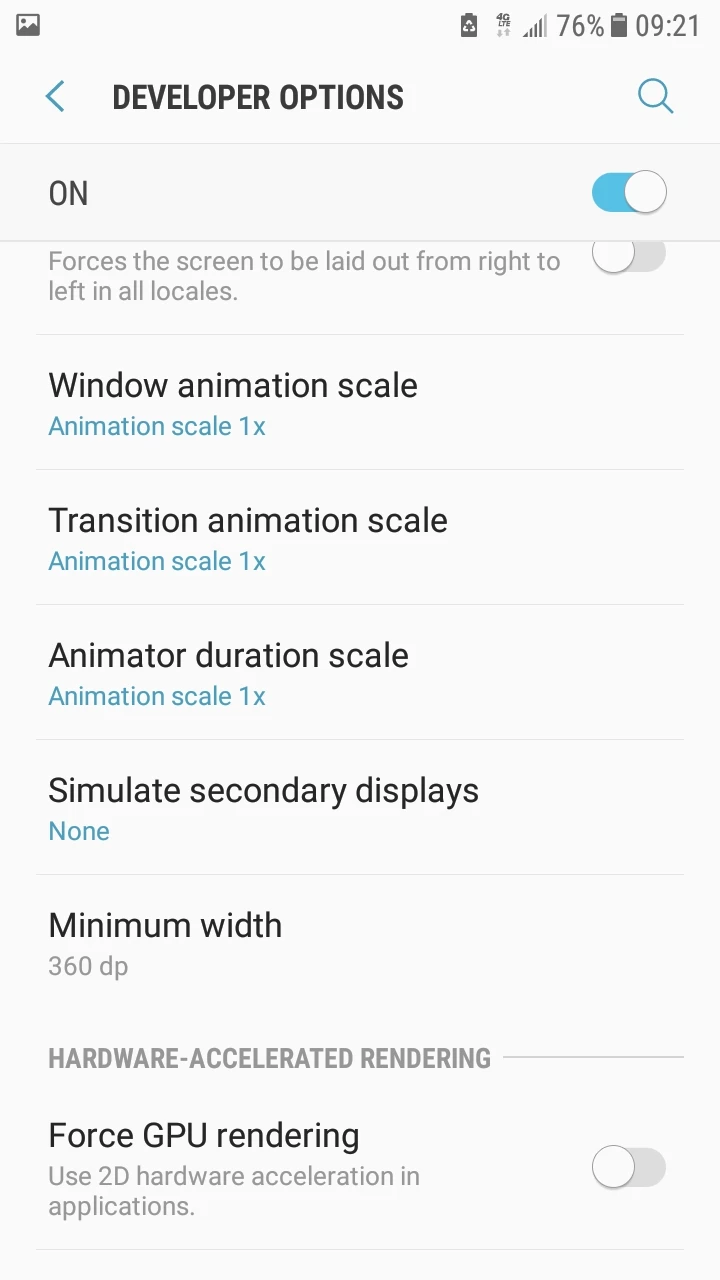720x1280 pixels.
Task: Go back from Developer Options
Action: 55,97
